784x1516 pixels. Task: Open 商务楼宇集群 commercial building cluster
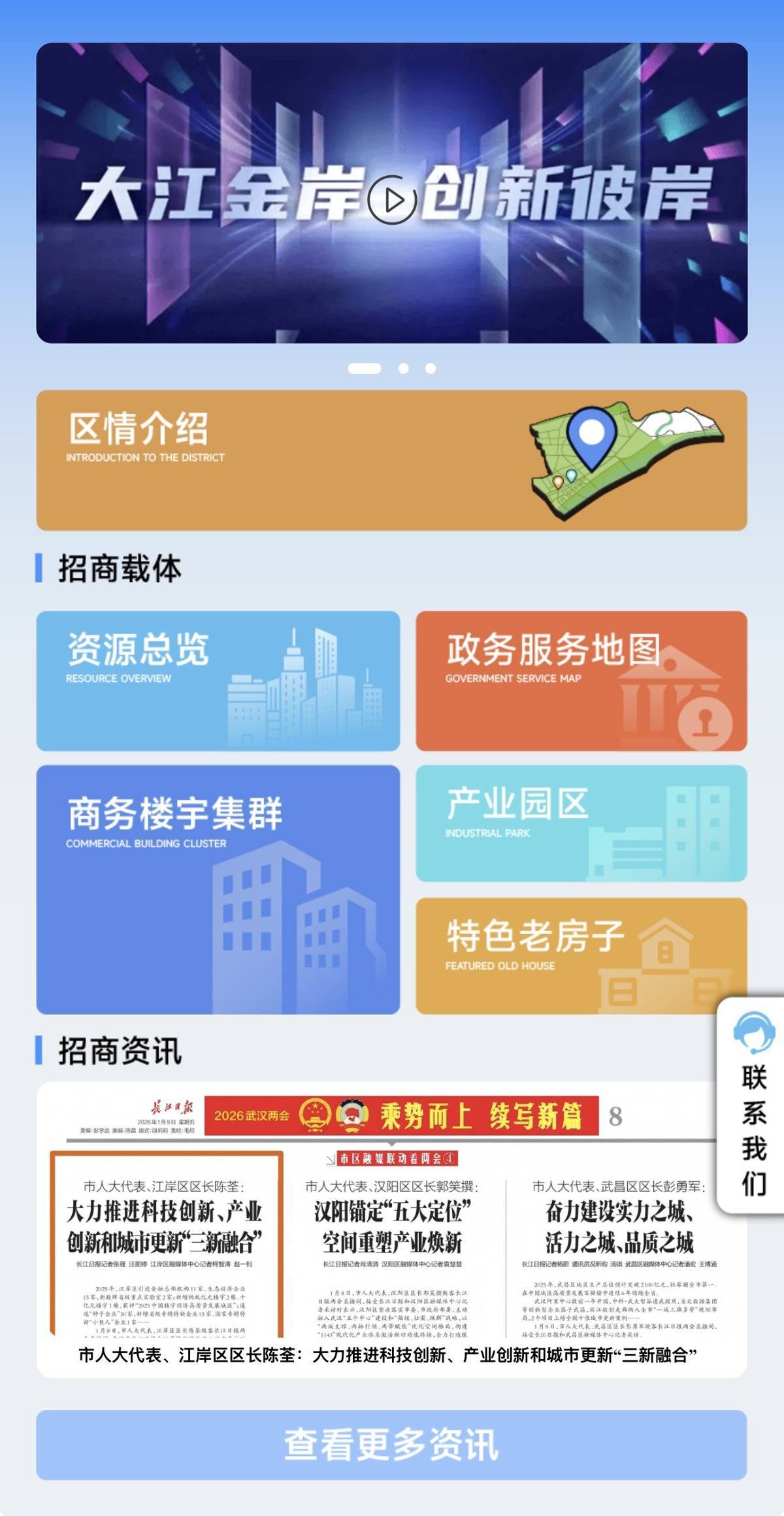[218, 889]
